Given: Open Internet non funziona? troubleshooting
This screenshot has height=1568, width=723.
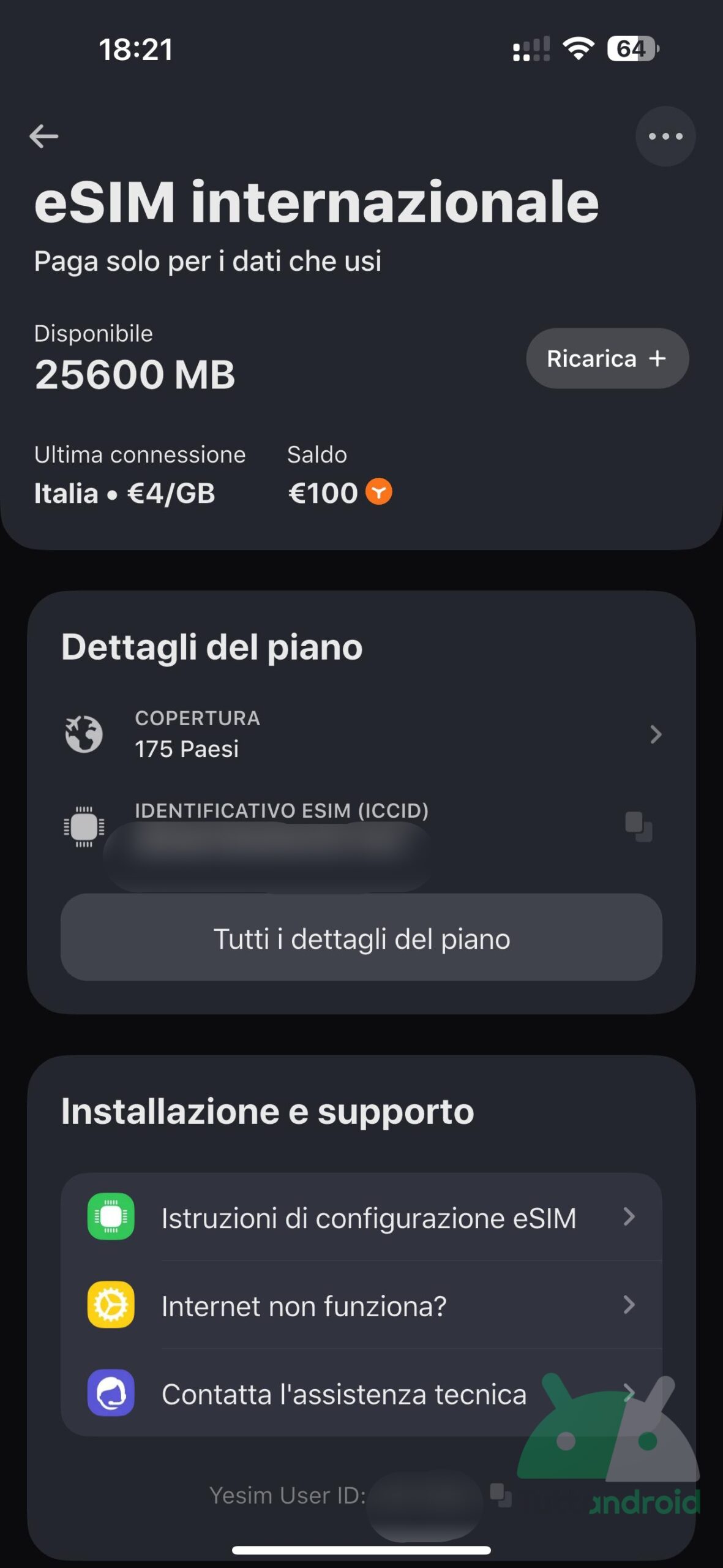Looking at the screenshot, I should [361, 1305].
